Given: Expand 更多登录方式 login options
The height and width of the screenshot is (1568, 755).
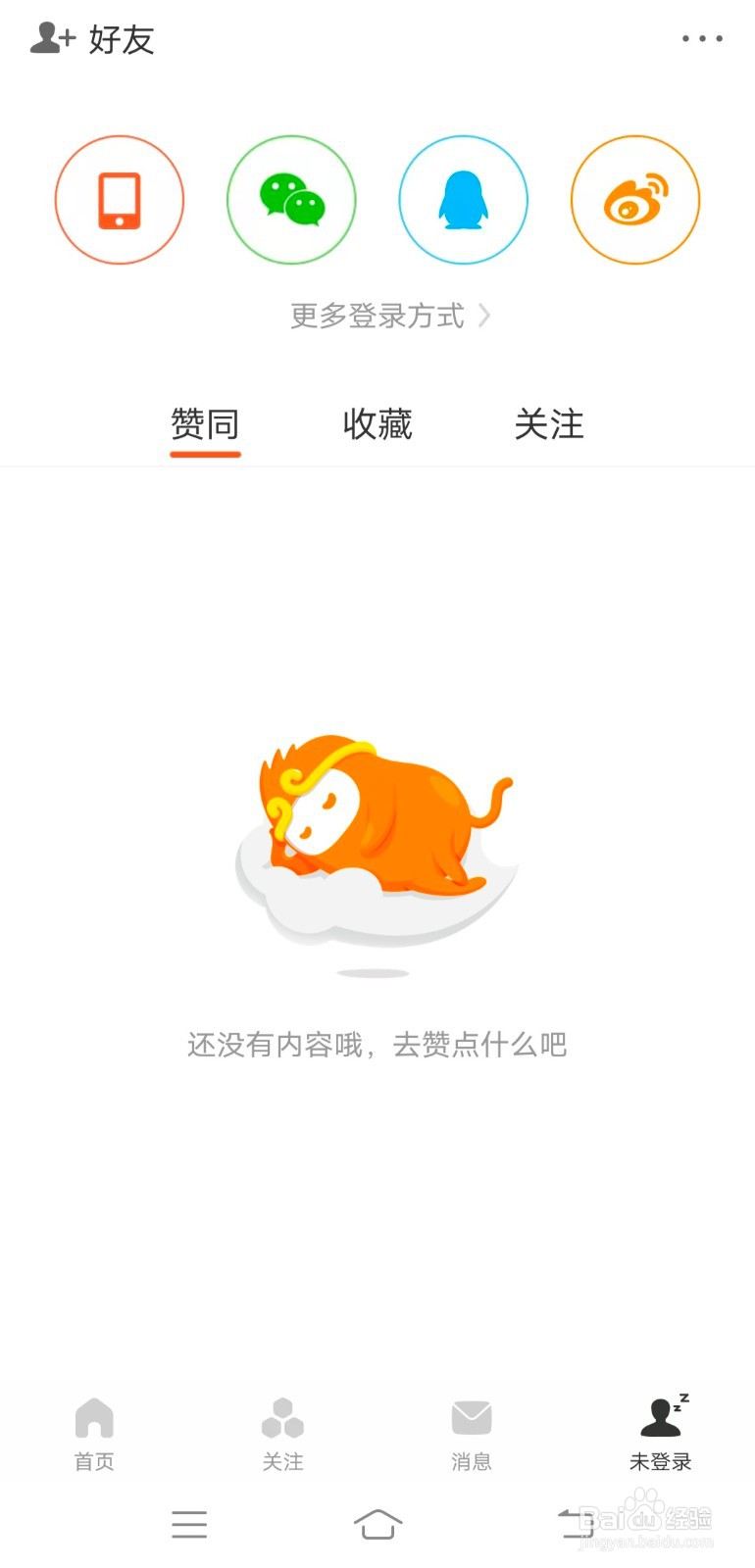Looking at the screenshot, I should [377, 316].
